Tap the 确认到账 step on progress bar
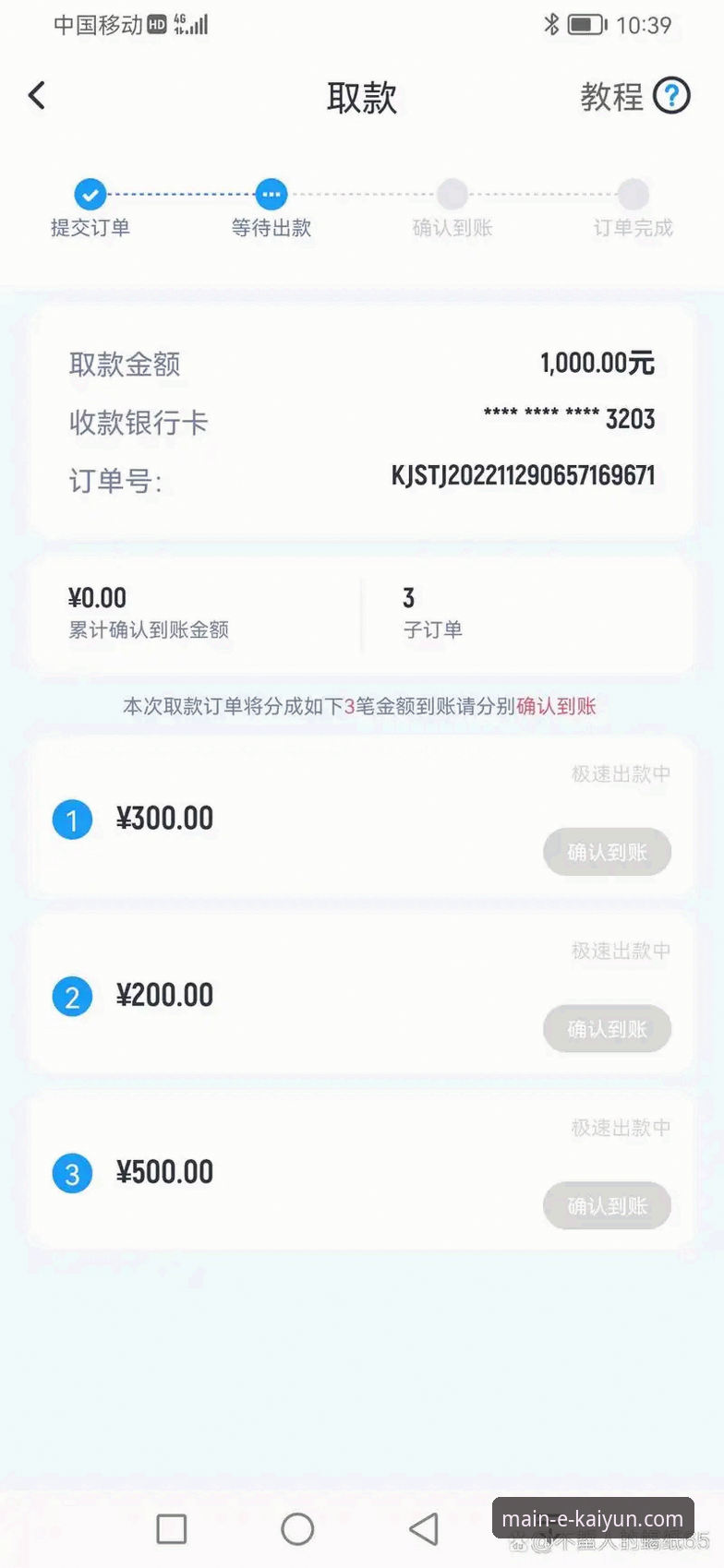Viewport: 724px width, 1568px height. pyautogui.click(x=452, y=195)
